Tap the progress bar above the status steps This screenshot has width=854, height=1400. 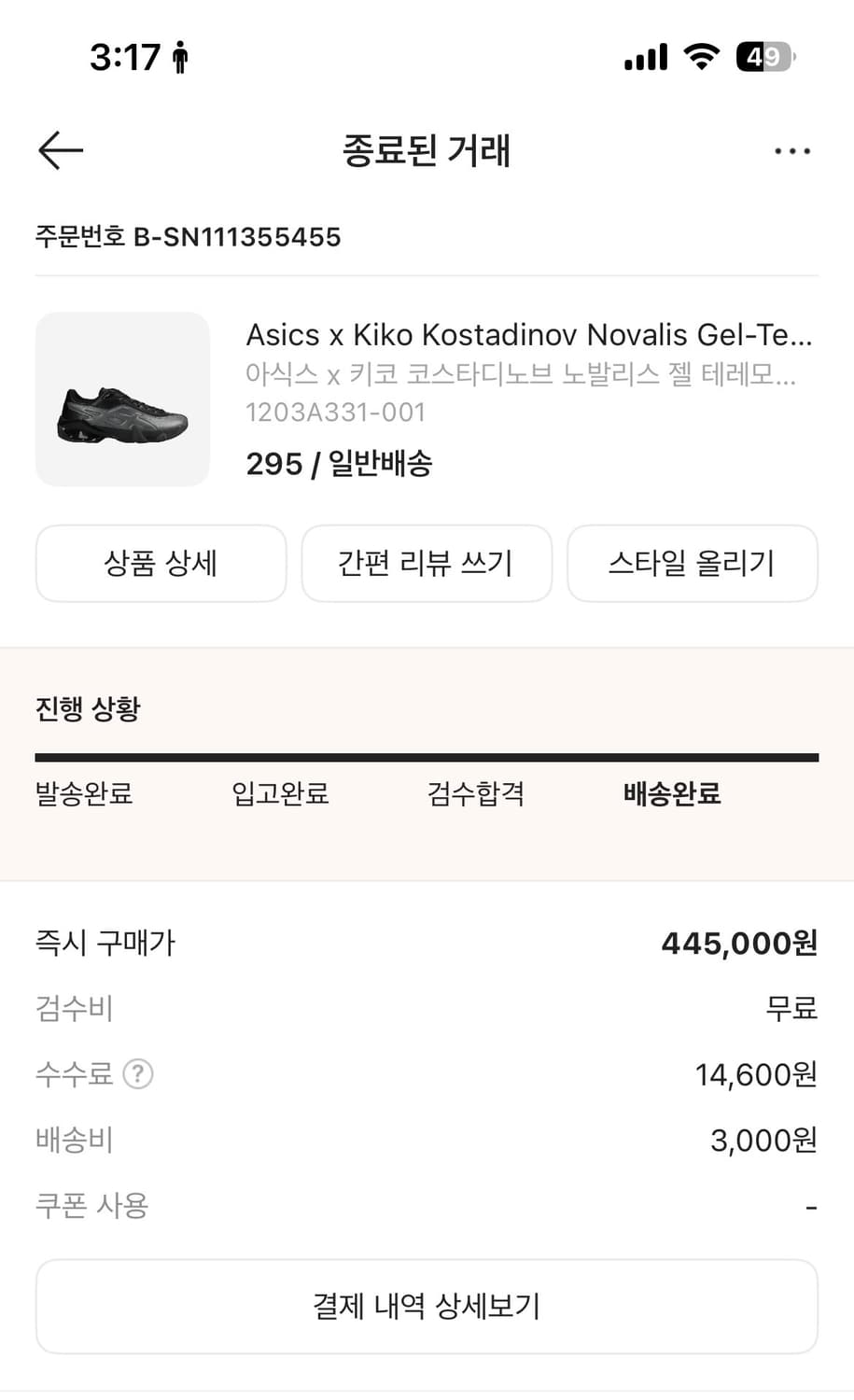pyautogui.click(x=427, y=753)
